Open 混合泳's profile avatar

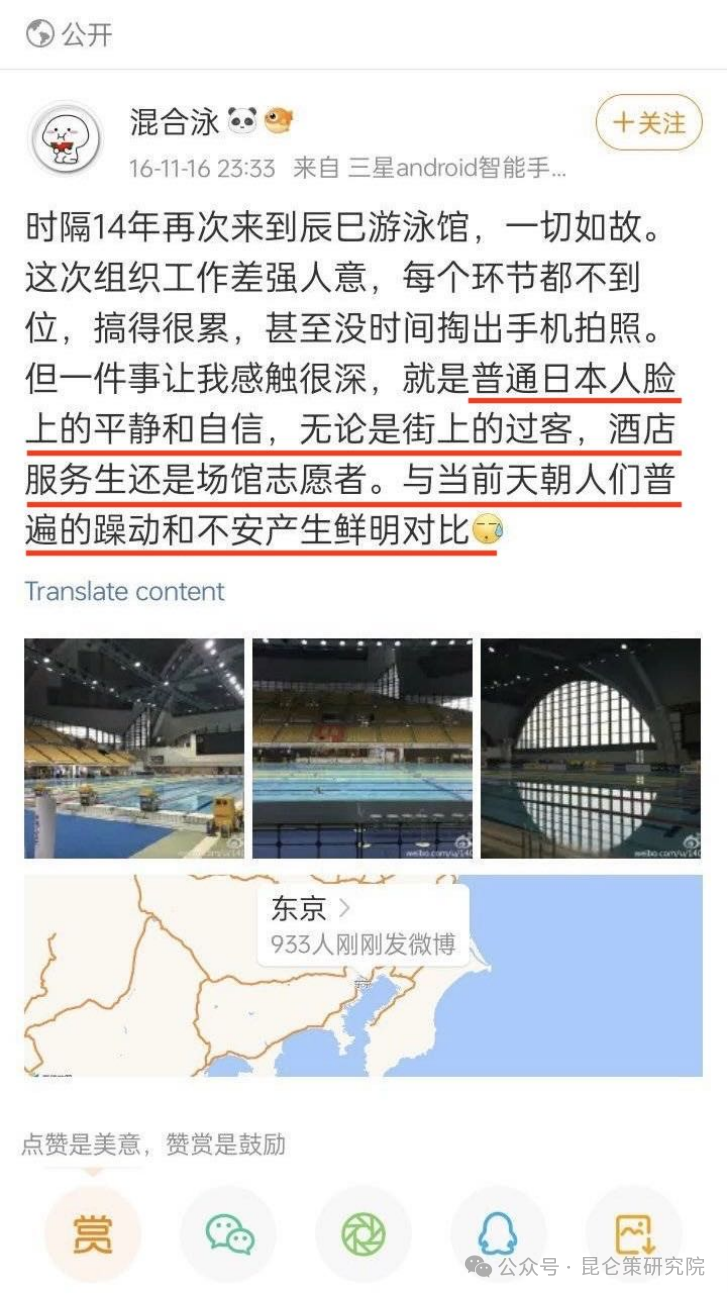(65, 139)
